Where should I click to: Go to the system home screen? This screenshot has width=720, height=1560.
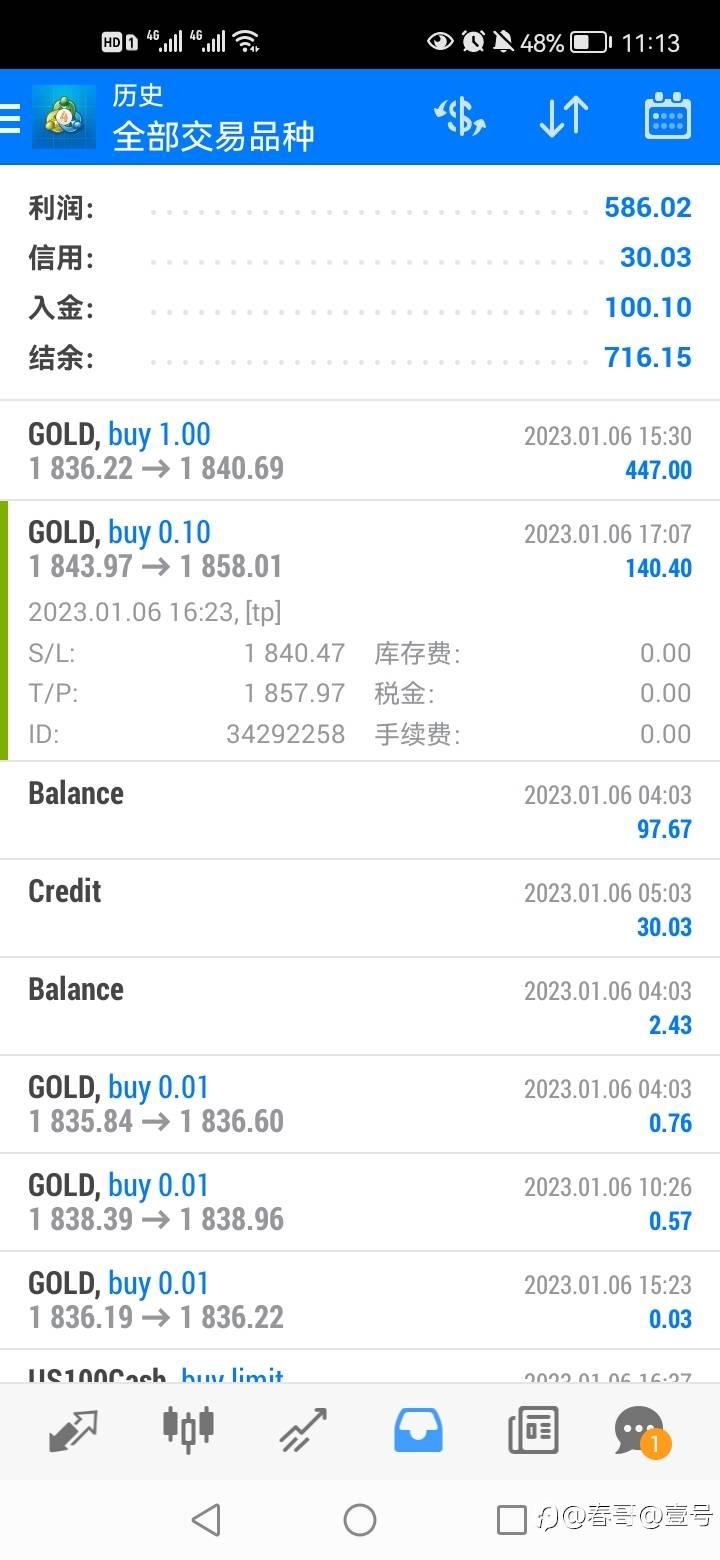pyautogui.click(x=360, y=1520)
